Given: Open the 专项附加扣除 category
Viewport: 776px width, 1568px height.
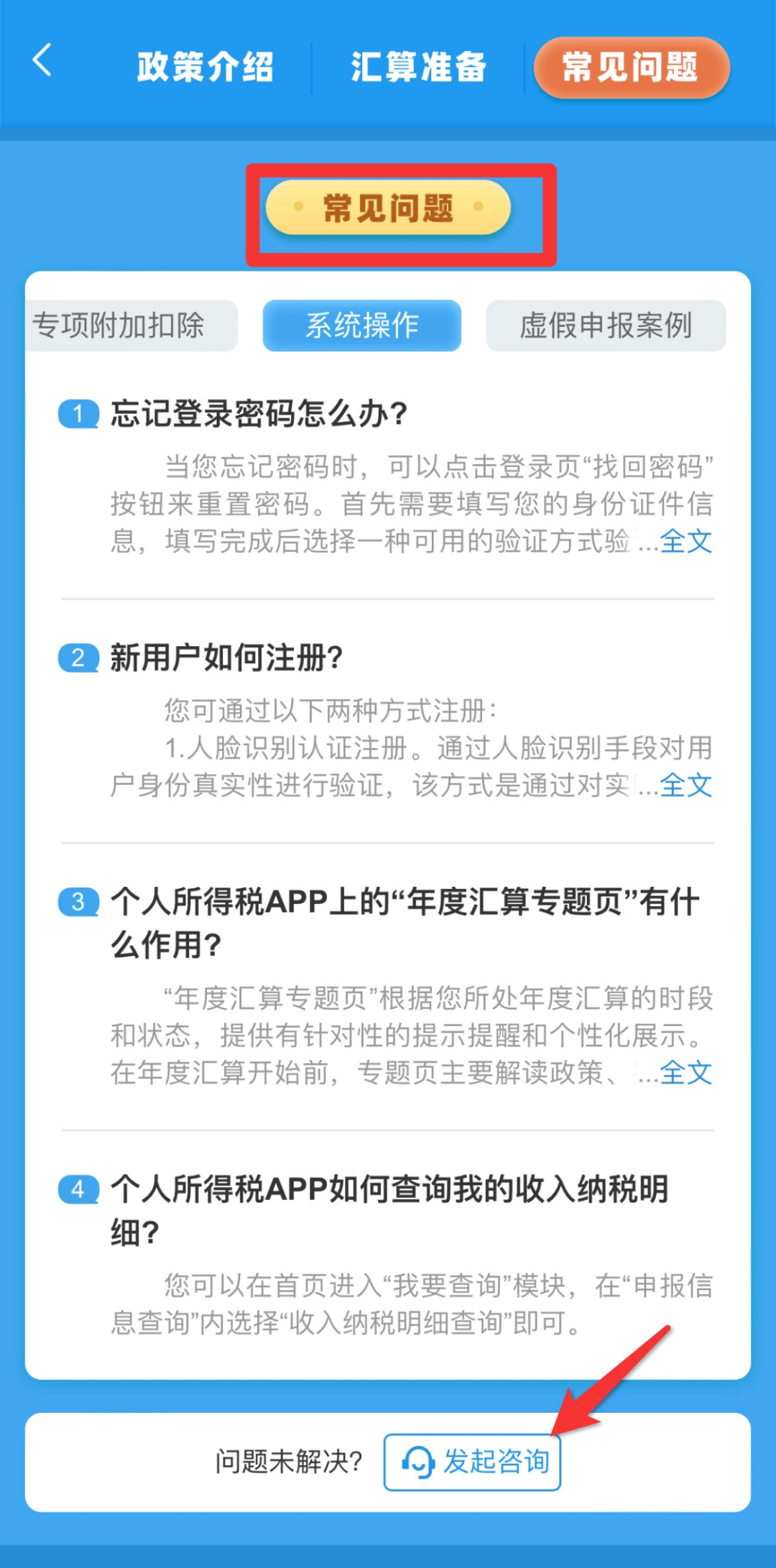Looking at the screenshot, I should coord(131,326).
